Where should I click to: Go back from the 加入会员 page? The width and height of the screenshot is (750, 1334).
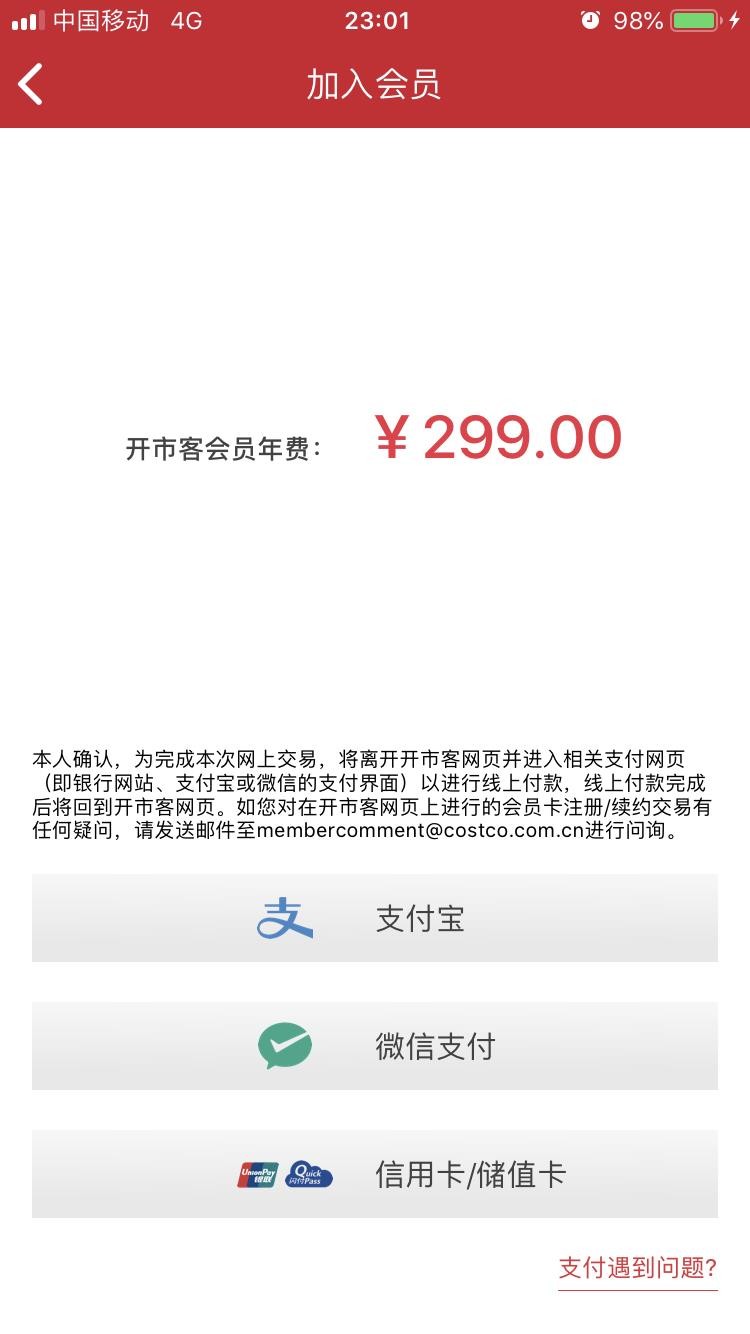(x=31, y=84)
